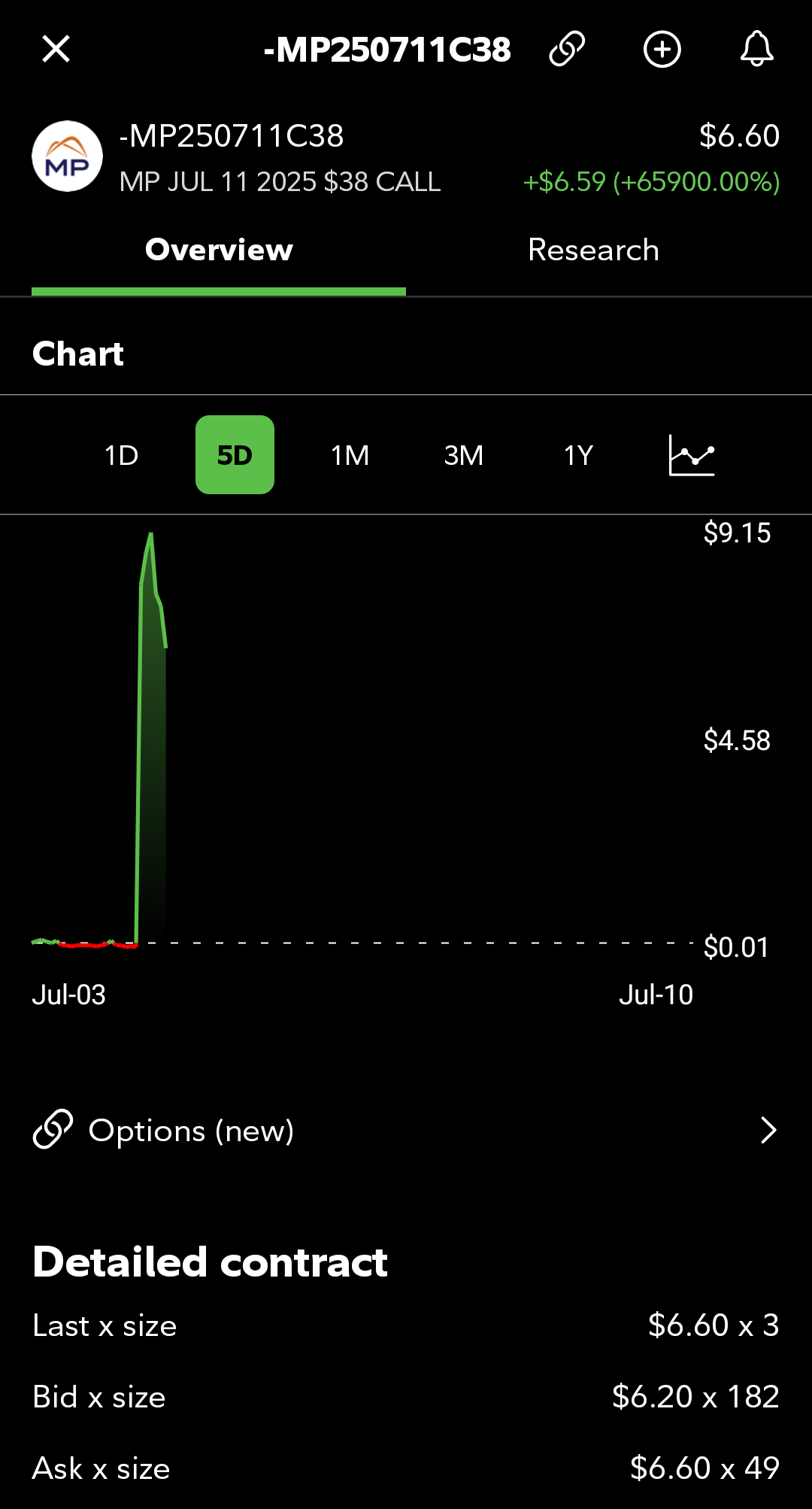Open the advanced chart icon

pyautogui.click(x=692, y=455)
